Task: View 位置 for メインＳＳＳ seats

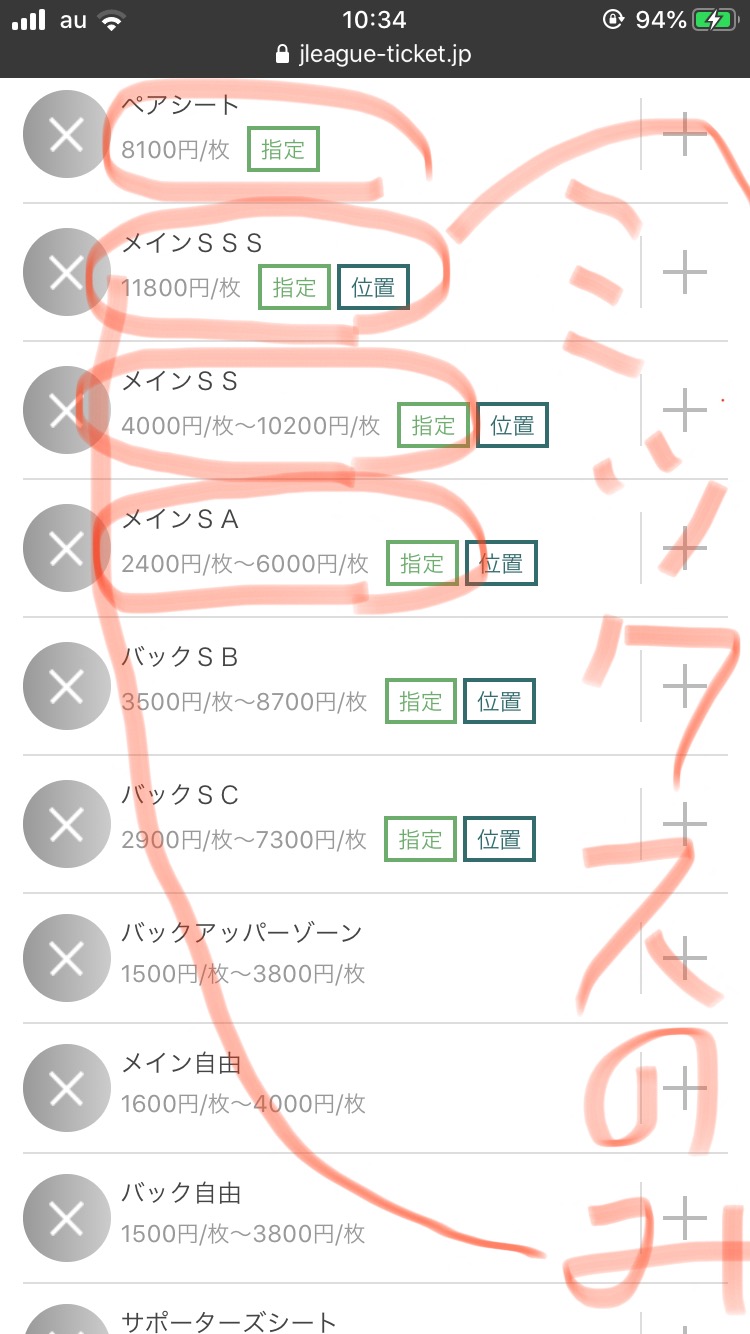Action: 373,288
